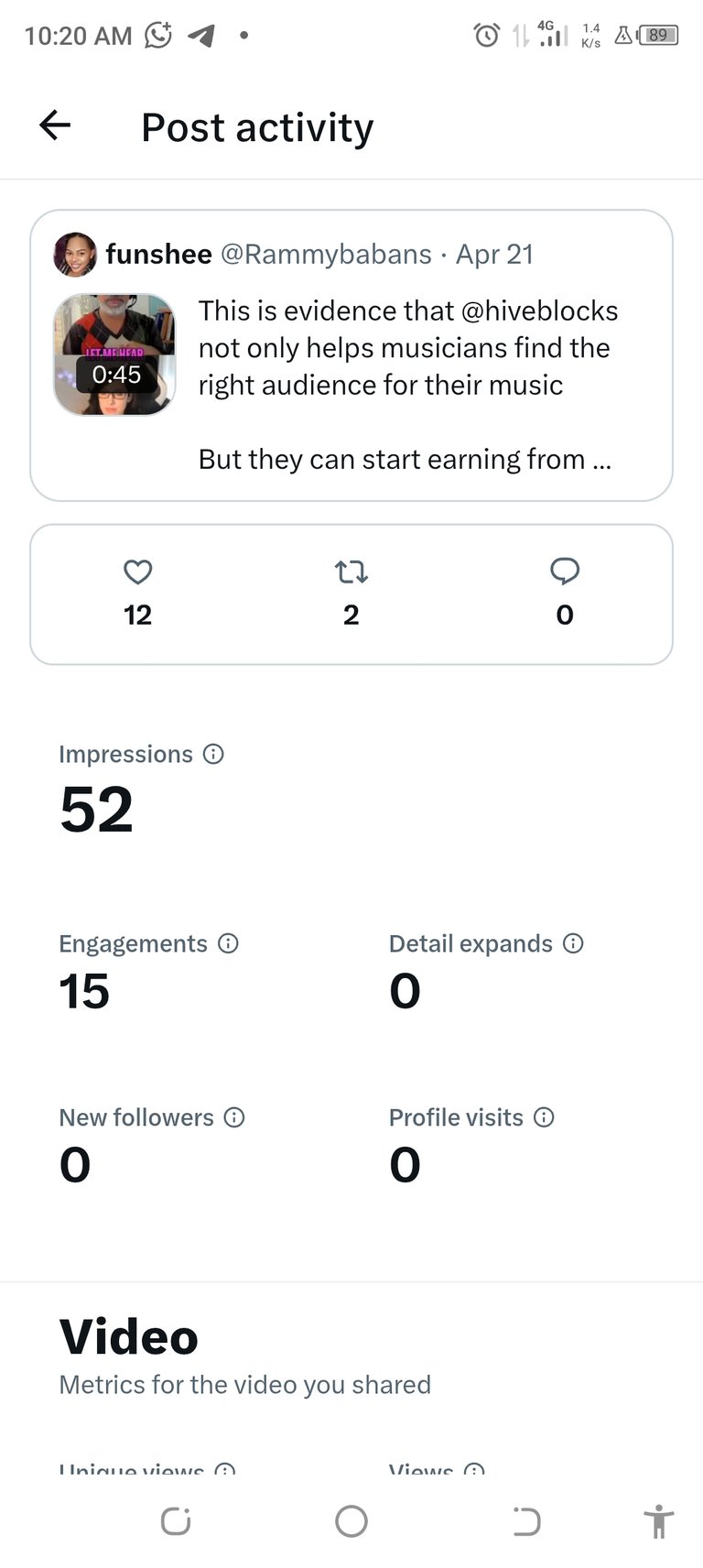Image resolution: width=703 pixels, height=1568 pixels.
Task: Open the accessibility shortcut in navigation bar
Action: tap(658, 1521)
